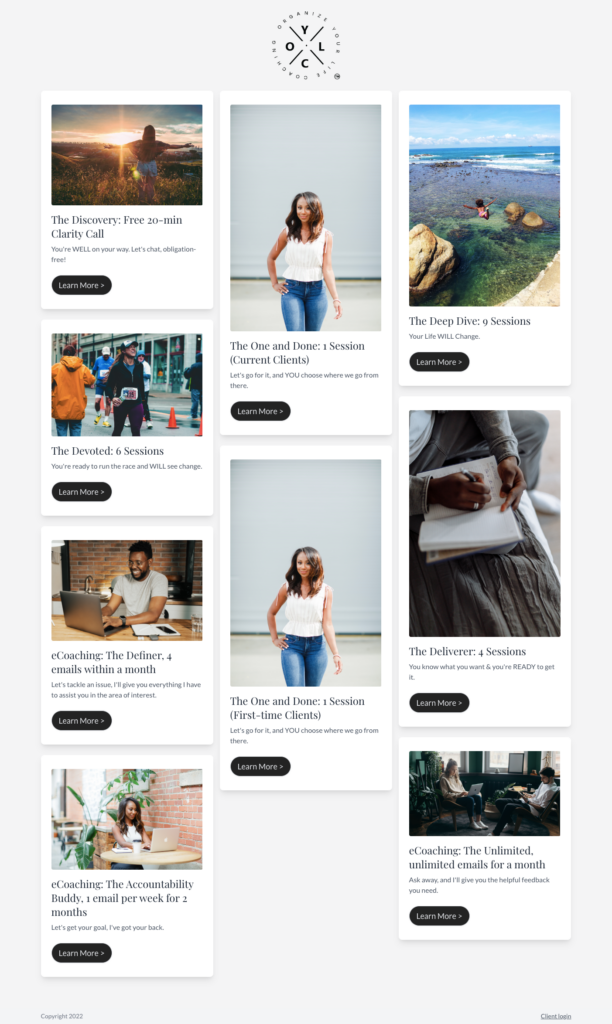Open the ocean photo of The Deep Dive card
The width and height of the screenshot is (612, 1024).
point(485,205)
